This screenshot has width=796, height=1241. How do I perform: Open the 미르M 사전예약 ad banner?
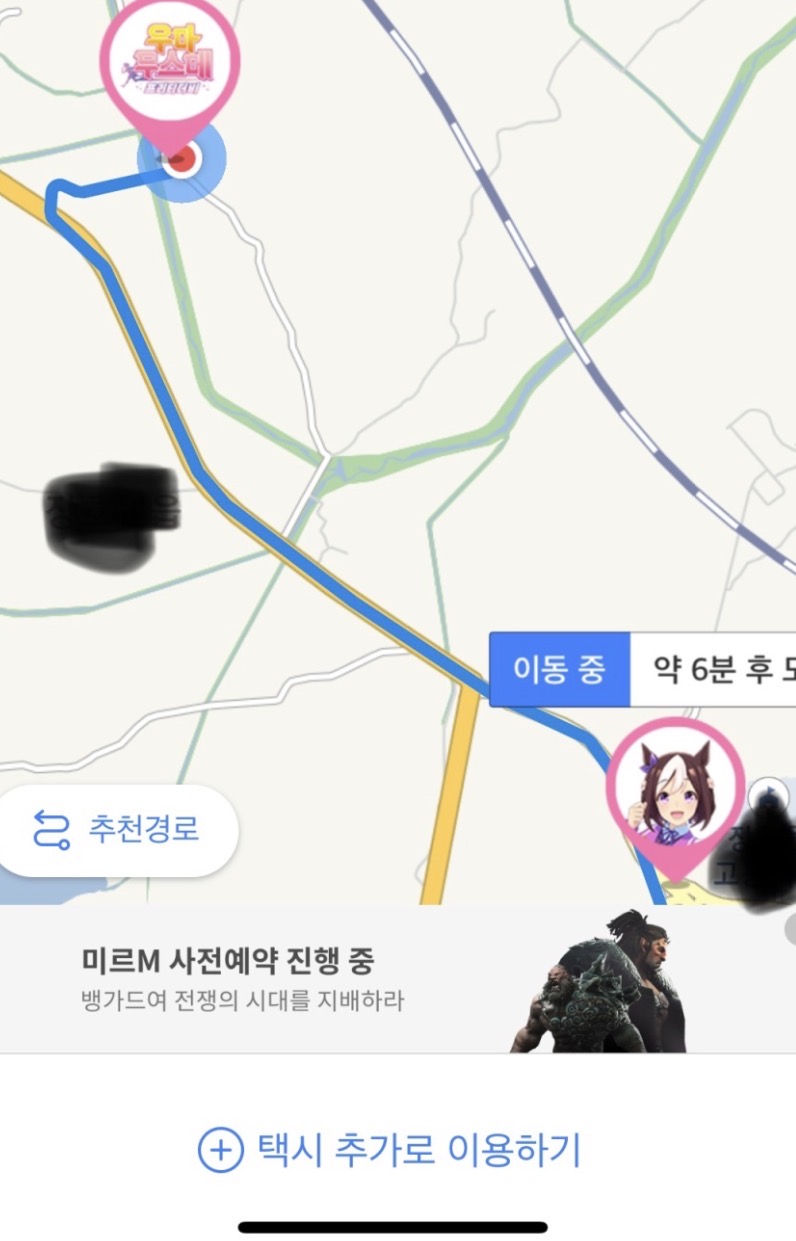pos(397,980)
